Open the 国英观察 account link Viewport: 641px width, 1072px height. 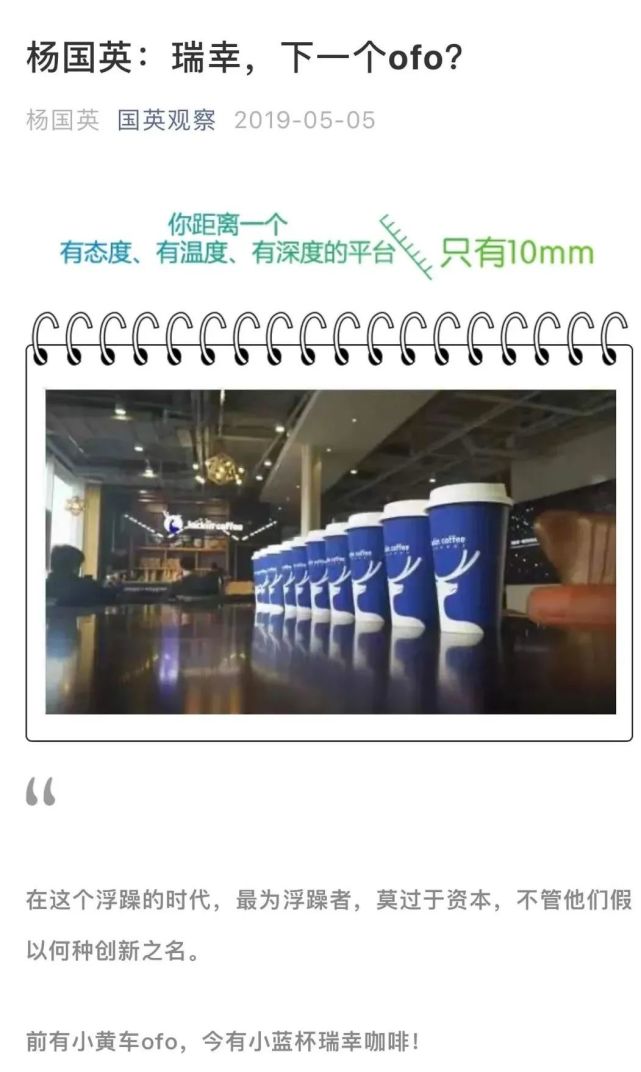tap(166, 120)
